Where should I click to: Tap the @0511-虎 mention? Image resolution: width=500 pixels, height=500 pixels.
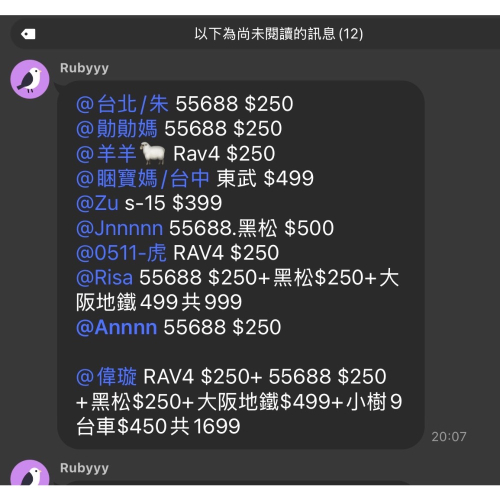click(121, 253)
